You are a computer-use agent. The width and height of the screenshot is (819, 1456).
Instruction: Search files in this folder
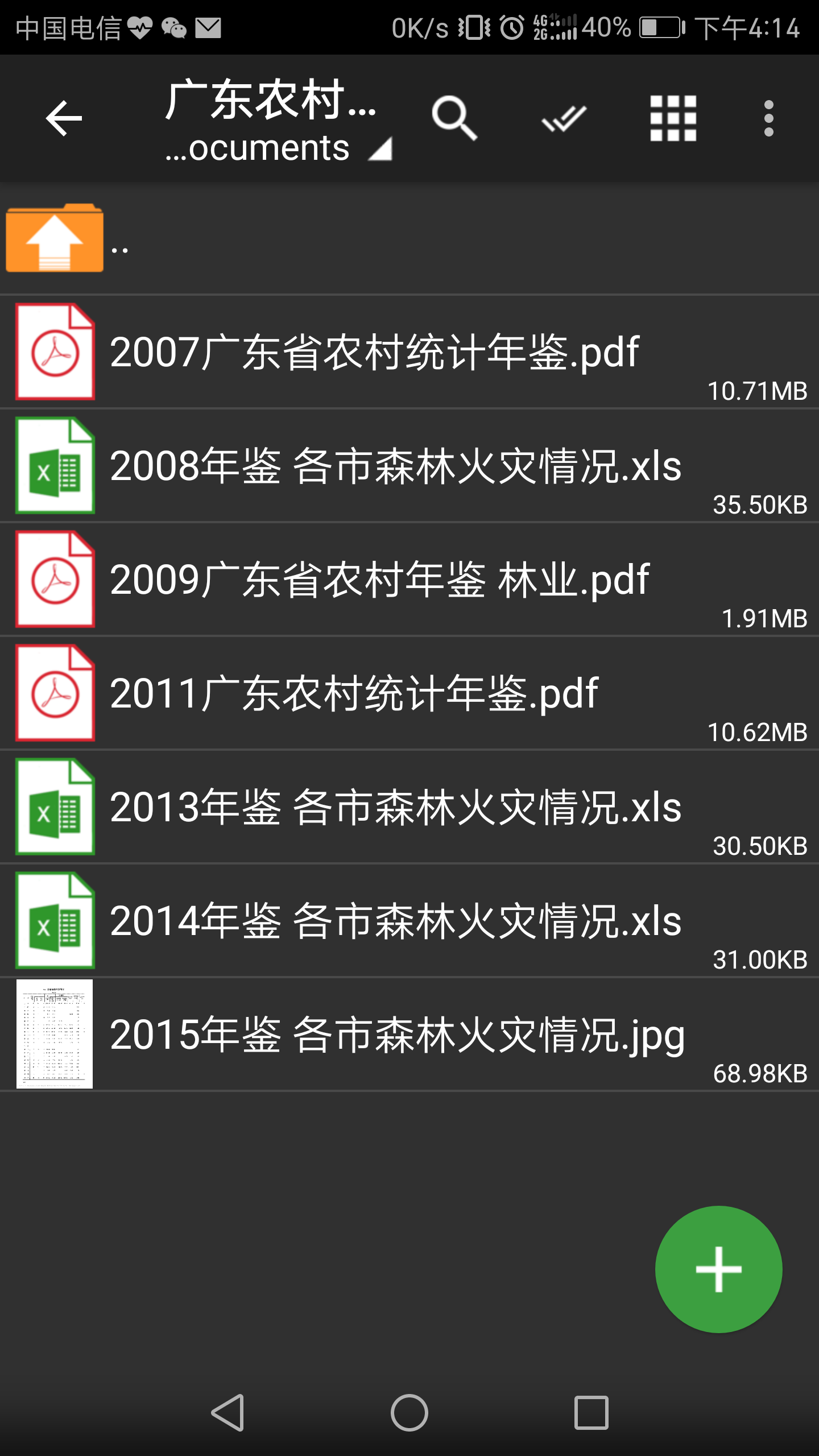[x=454, y=118]
